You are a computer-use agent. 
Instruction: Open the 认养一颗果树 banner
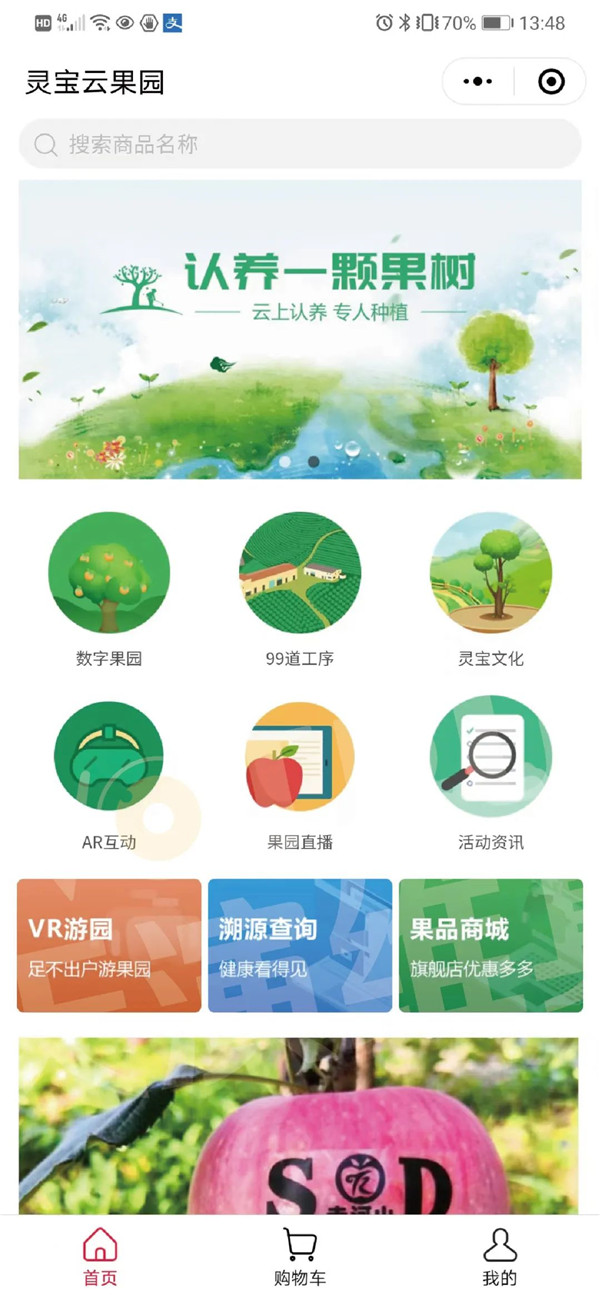[x=300, y=329]
